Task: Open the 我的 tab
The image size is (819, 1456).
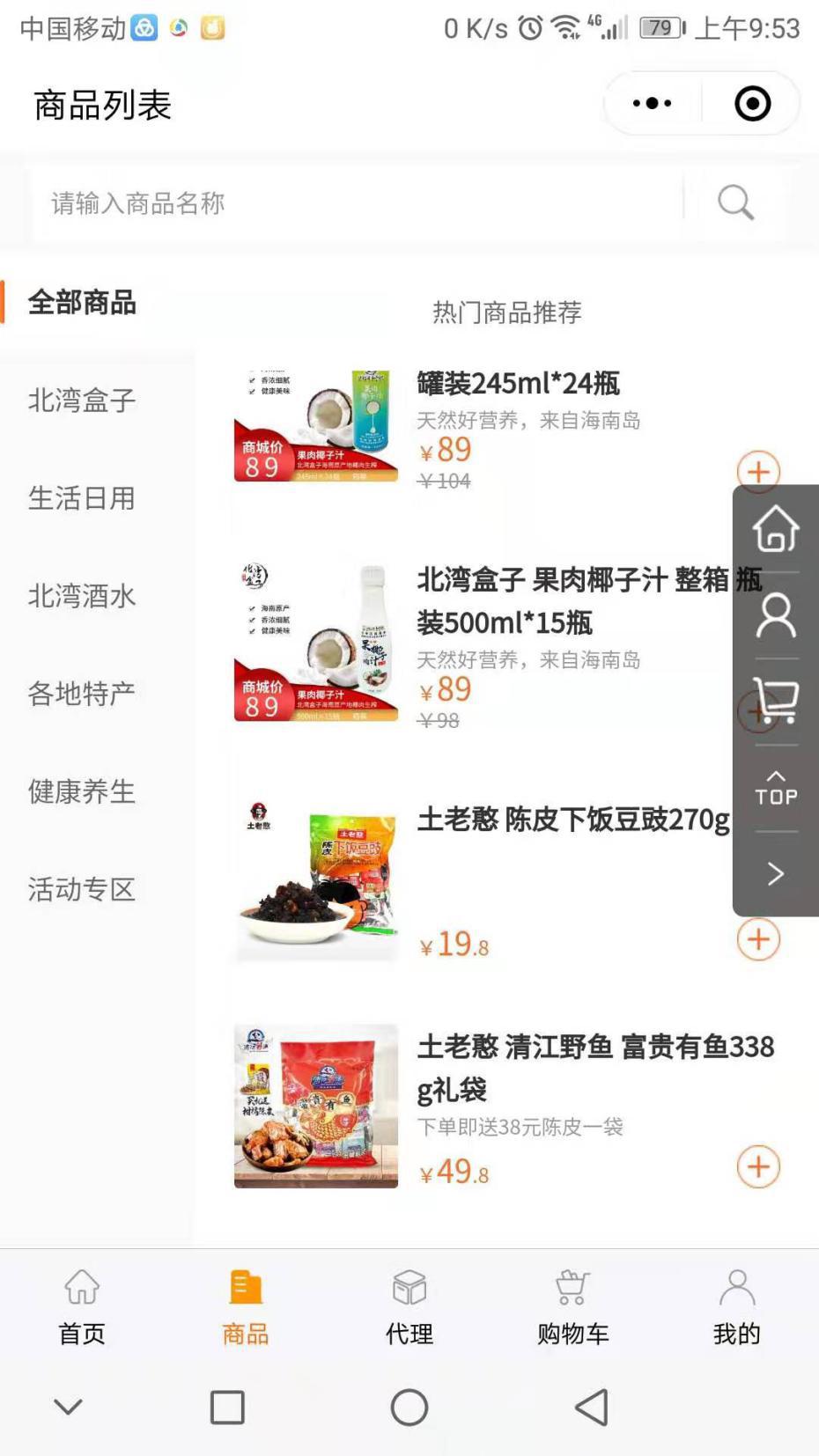Action: click(736, 1307)
